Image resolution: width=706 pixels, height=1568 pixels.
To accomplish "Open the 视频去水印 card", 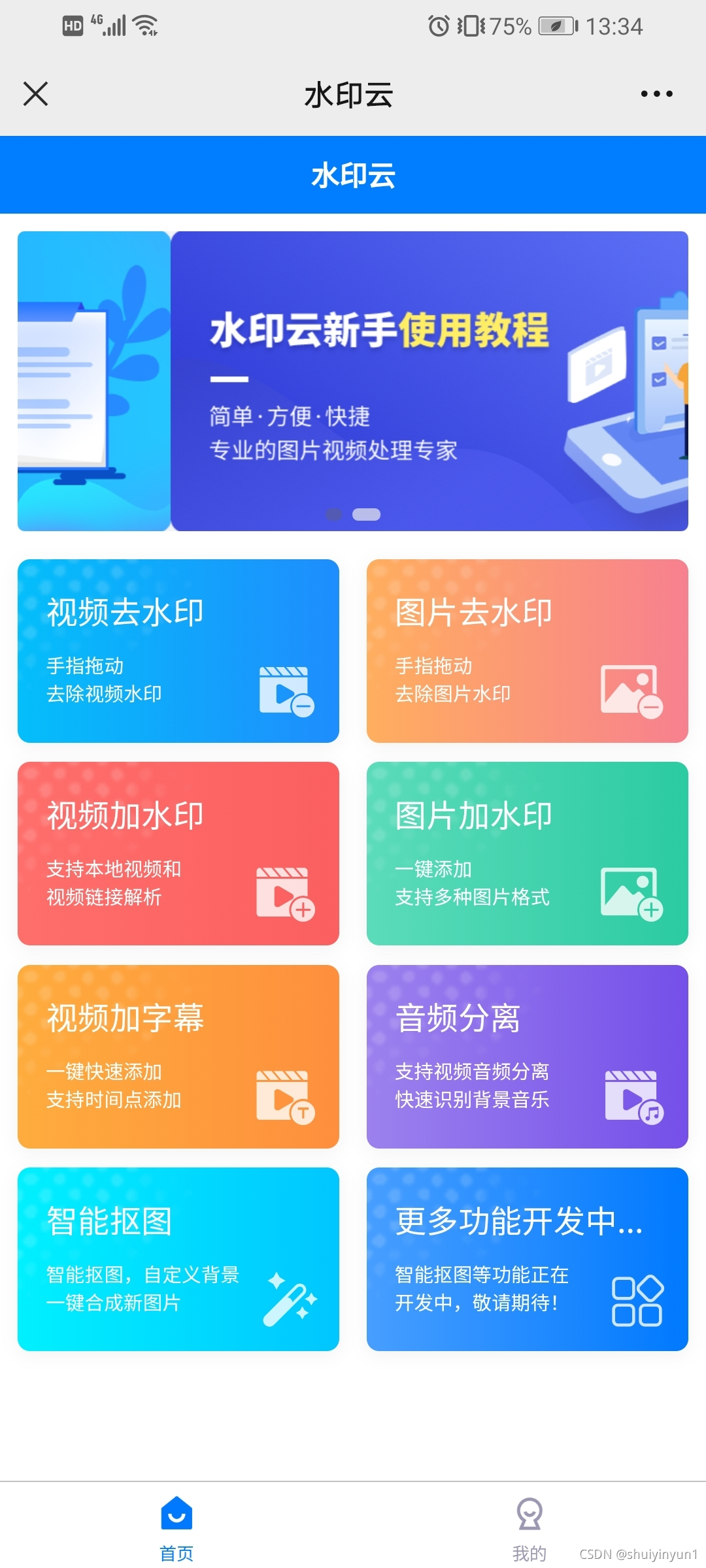I will pyautogui.click(x=178, y=651).
